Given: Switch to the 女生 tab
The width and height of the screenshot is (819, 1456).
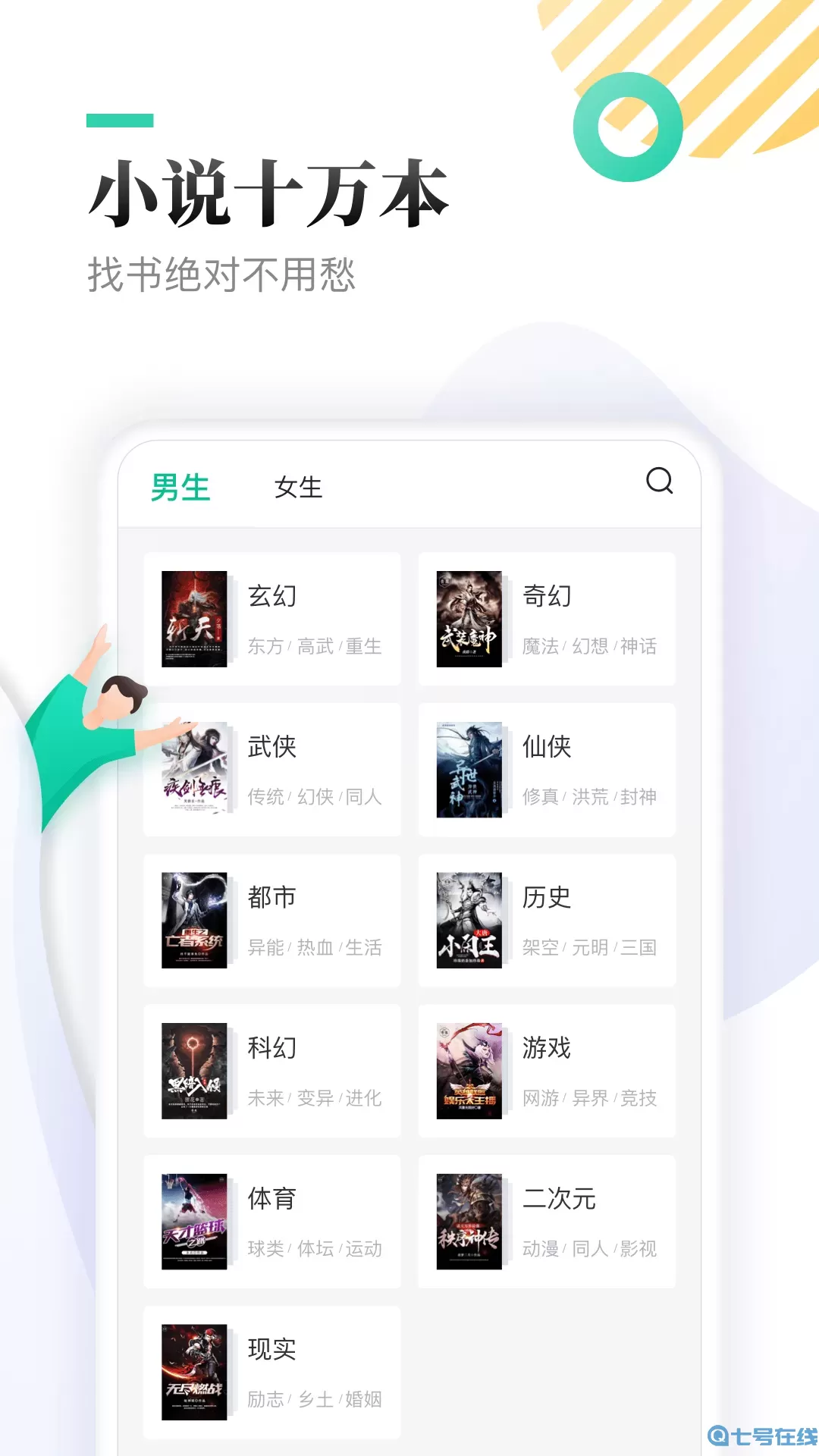Looking at the screenshot, I should [299, 488].
